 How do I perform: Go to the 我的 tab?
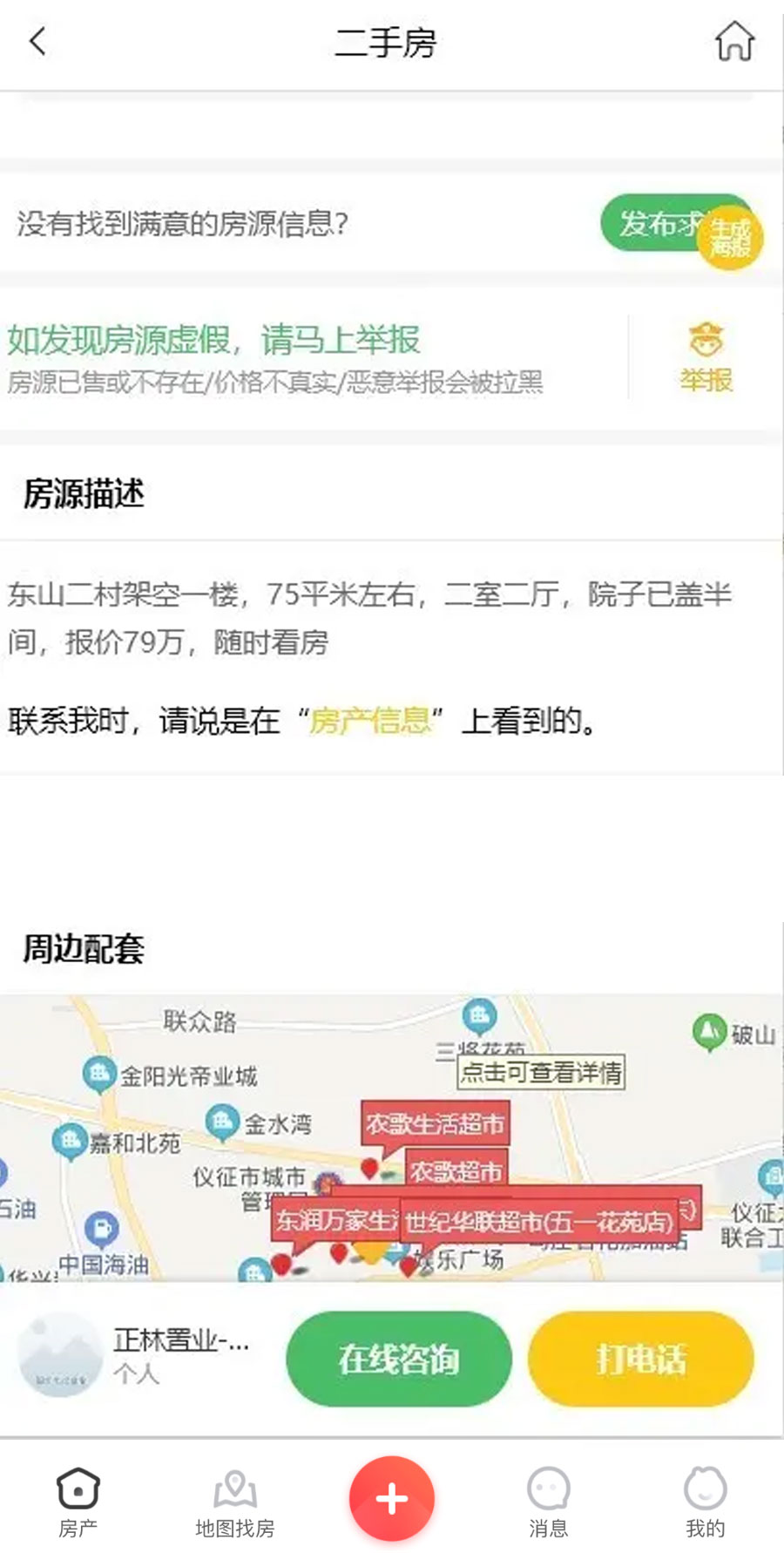point(705,1502)
